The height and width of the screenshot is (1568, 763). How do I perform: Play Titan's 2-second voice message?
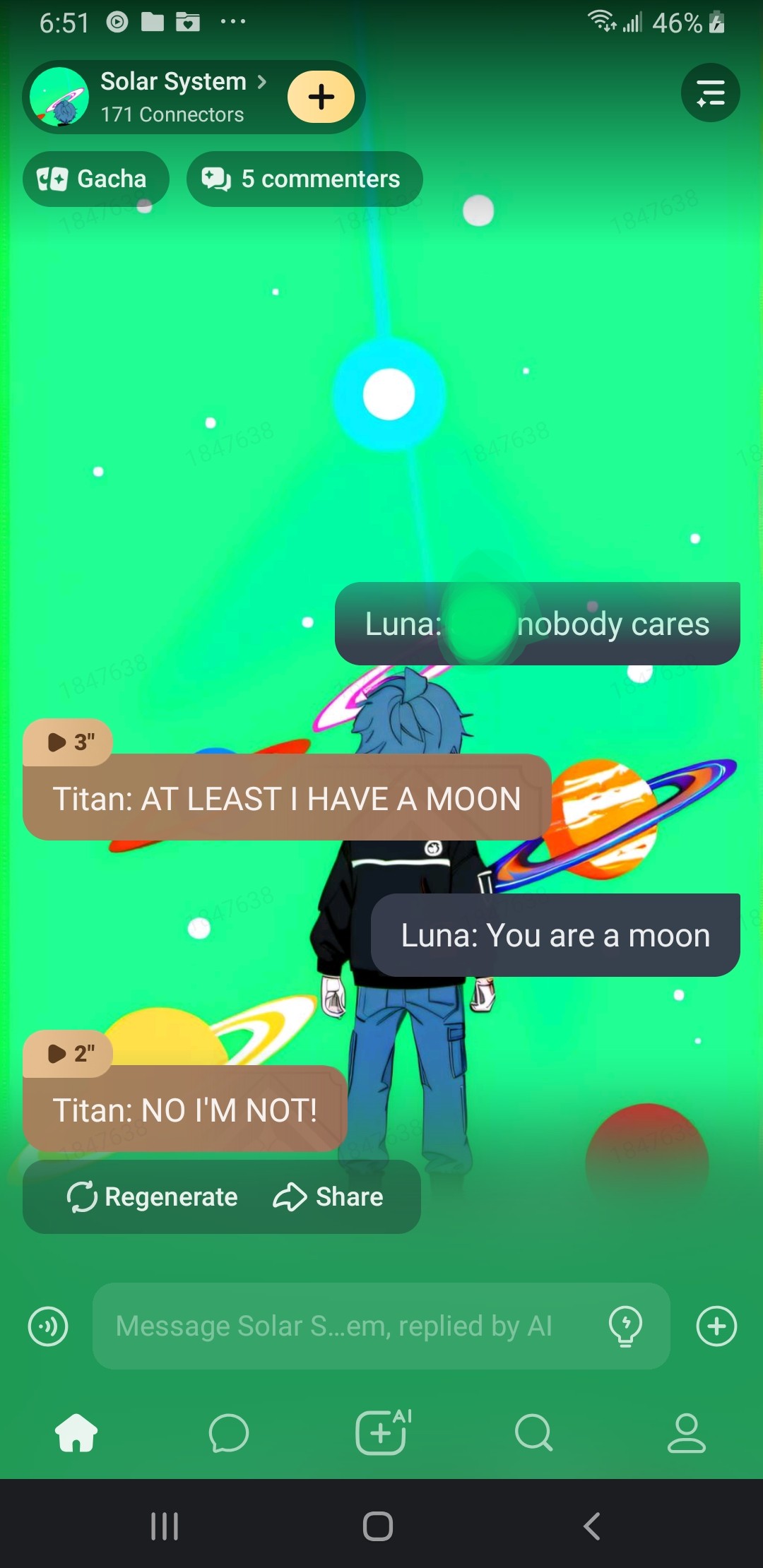68,1054
